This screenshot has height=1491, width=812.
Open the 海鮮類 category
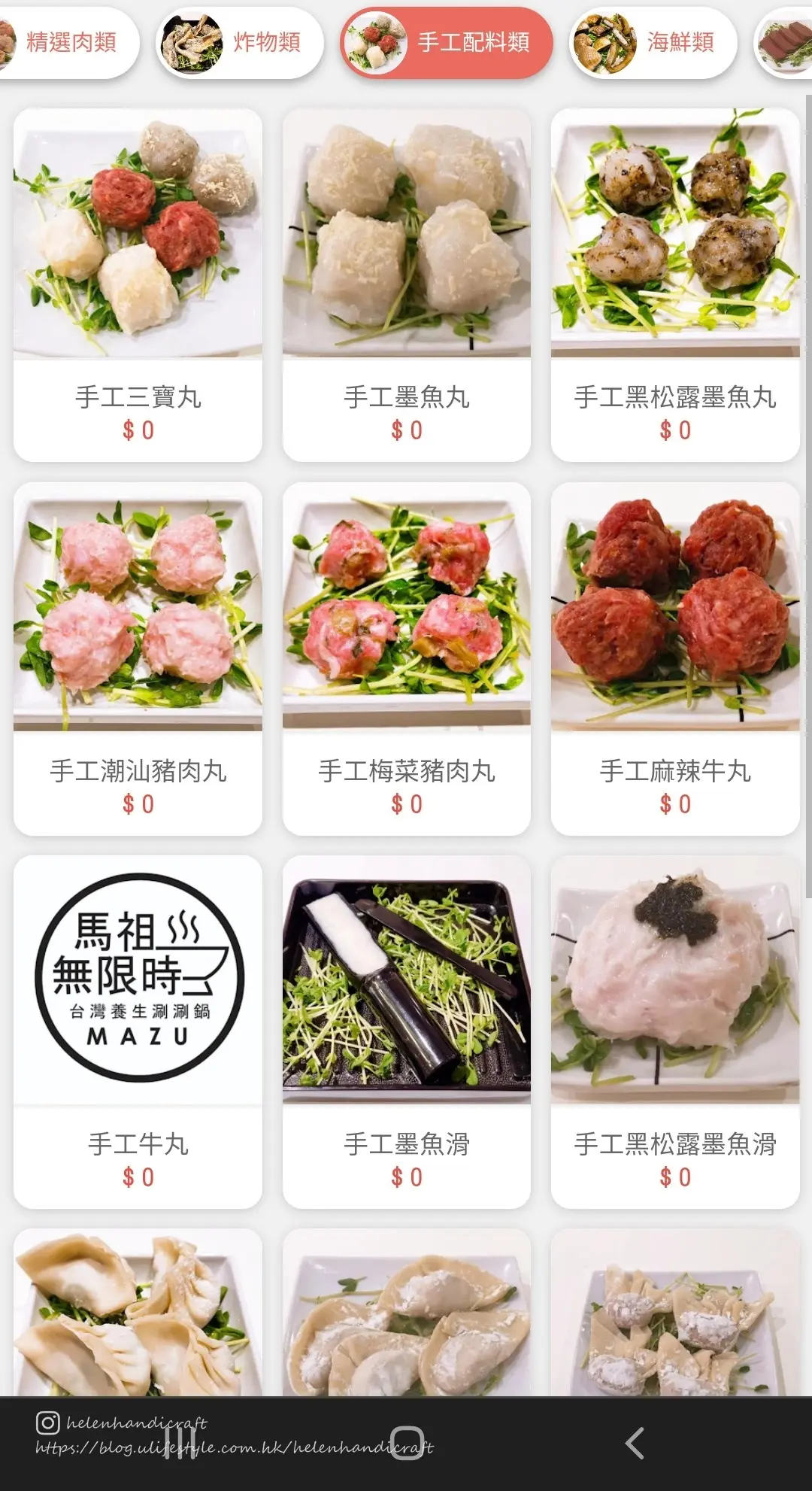click(x=653, y=43)
